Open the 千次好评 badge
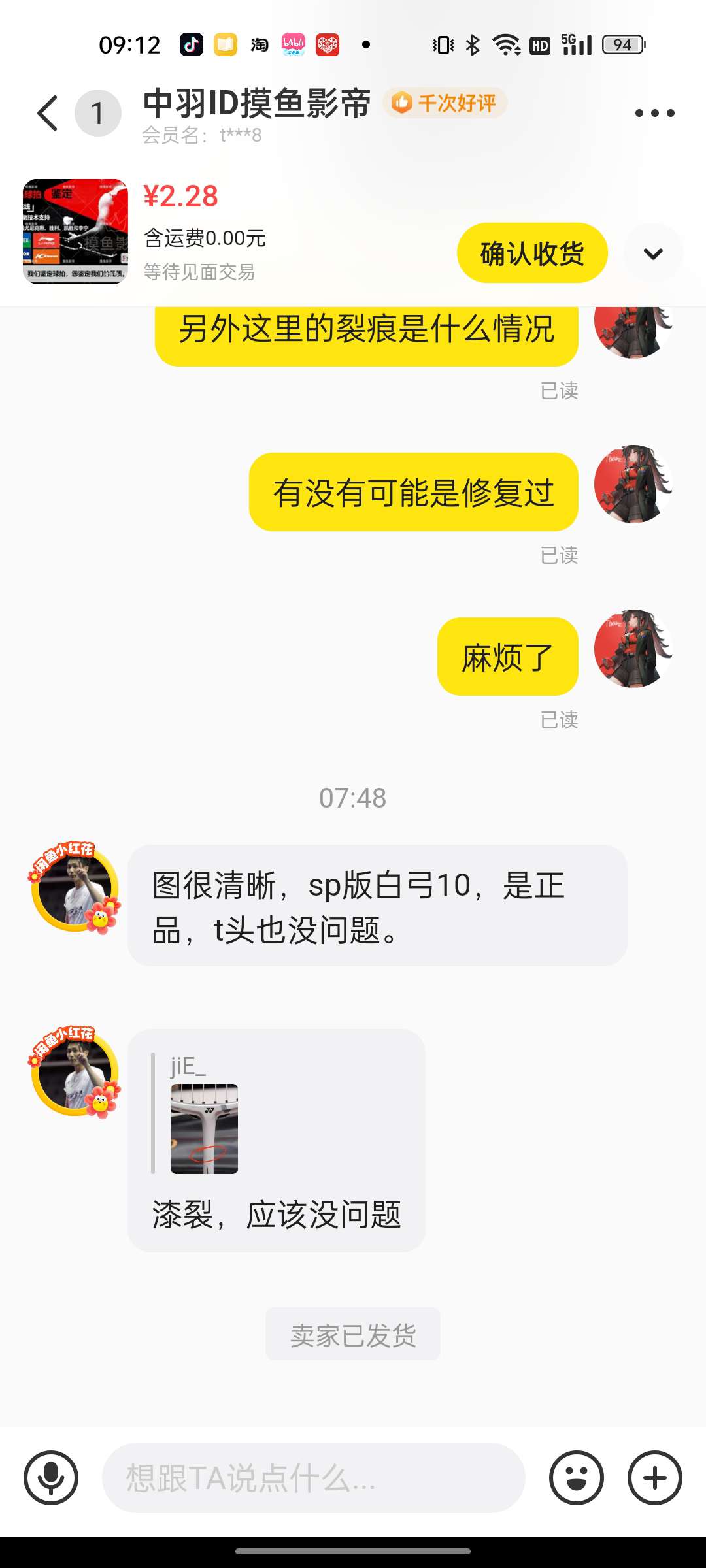This screenshot has width=706, height=1568. (x=445, y=103)
